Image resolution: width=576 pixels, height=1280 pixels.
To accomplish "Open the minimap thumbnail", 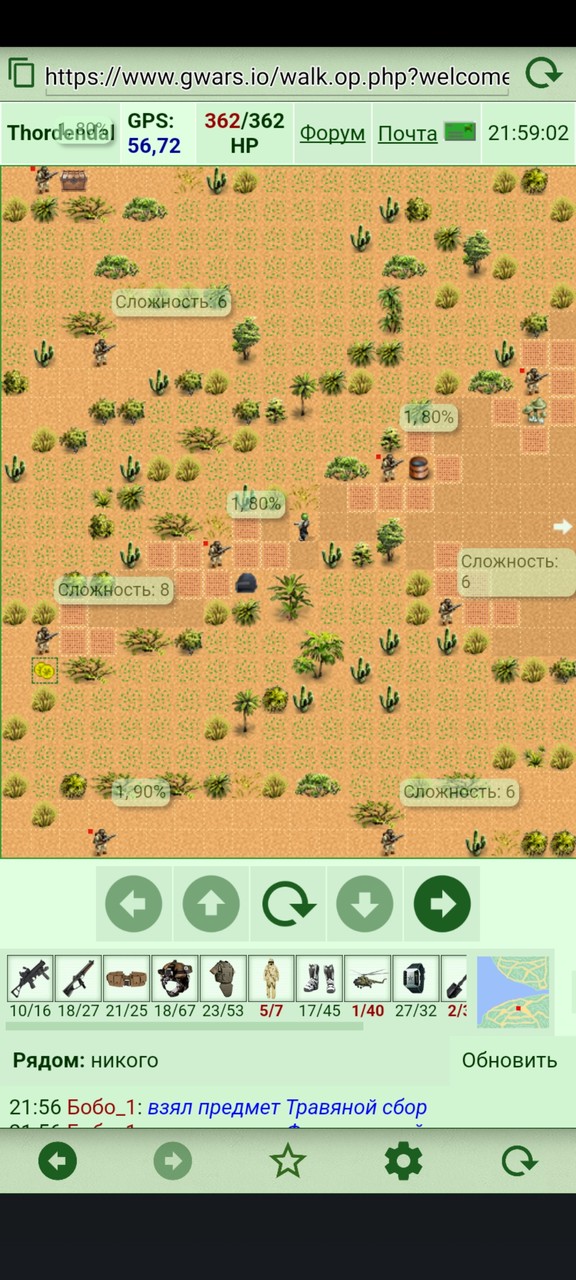I will 513,991.
